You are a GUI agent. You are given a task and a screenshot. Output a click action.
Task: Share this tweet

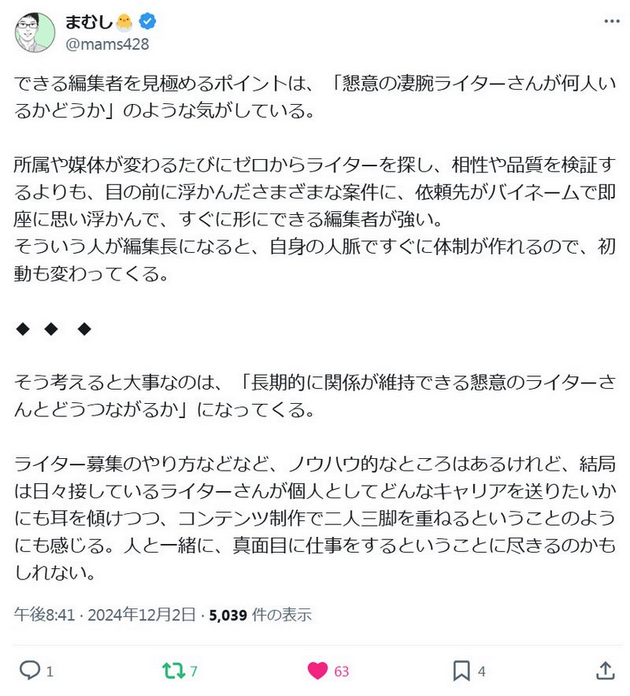[x=605, y=669]
